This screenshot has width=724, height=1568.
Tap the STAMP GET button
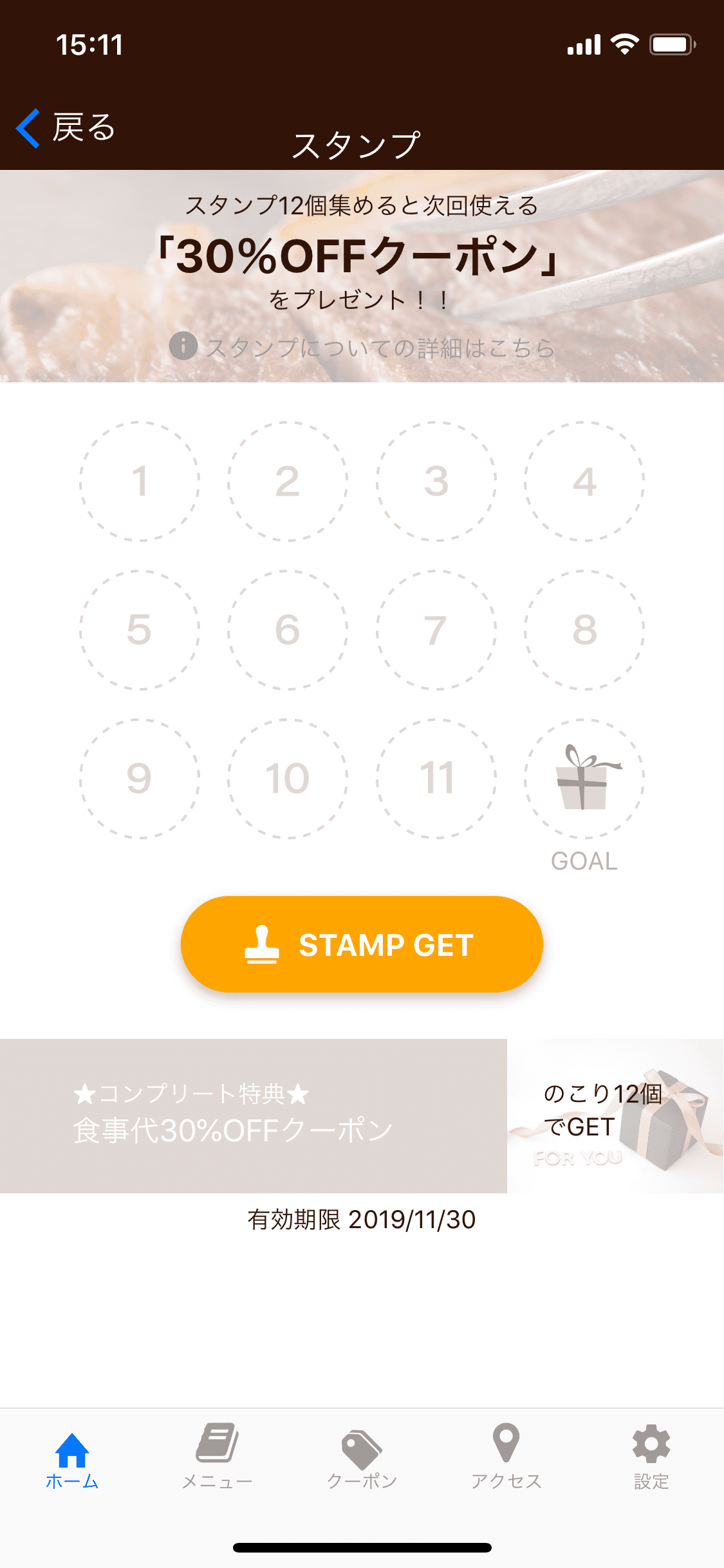[362, 944]
